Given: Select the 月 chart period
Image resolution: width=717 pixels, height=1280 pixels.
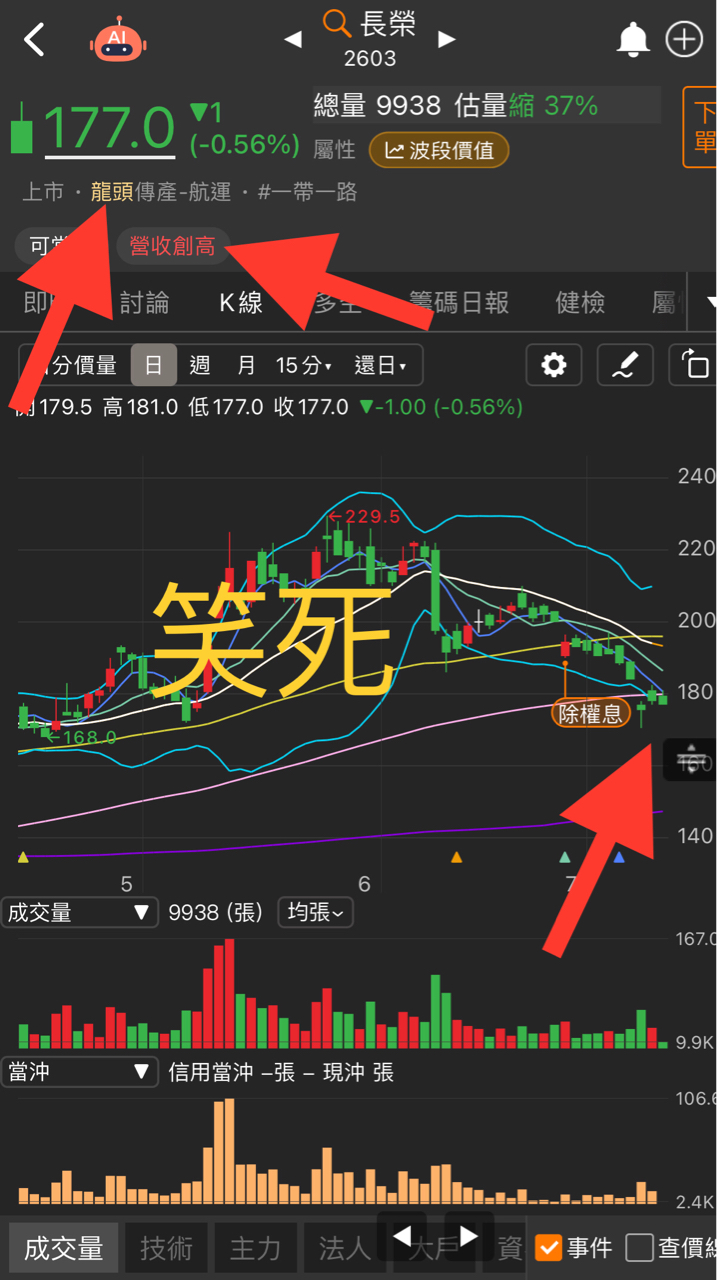Looking at the screenshot, I should 246,366.
